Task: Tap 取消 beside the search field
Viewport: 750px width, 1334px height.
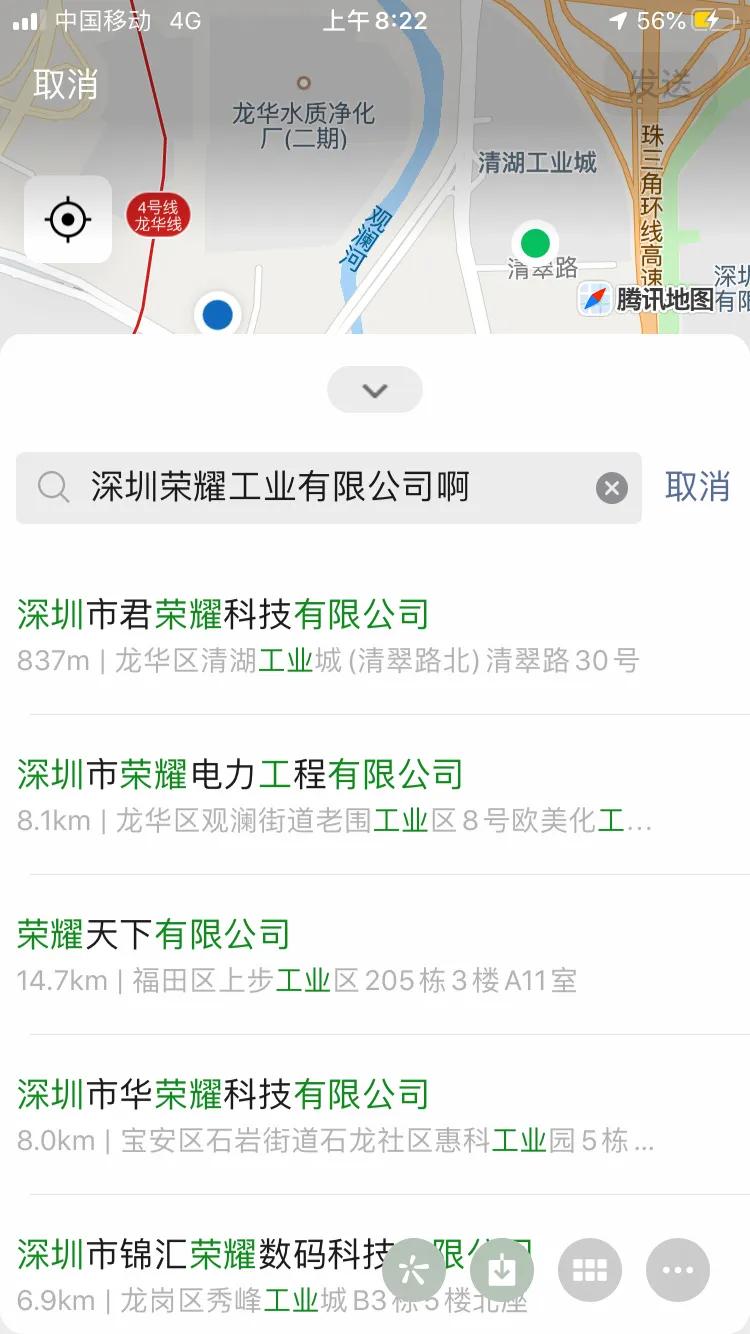Action: coord(698,488)
